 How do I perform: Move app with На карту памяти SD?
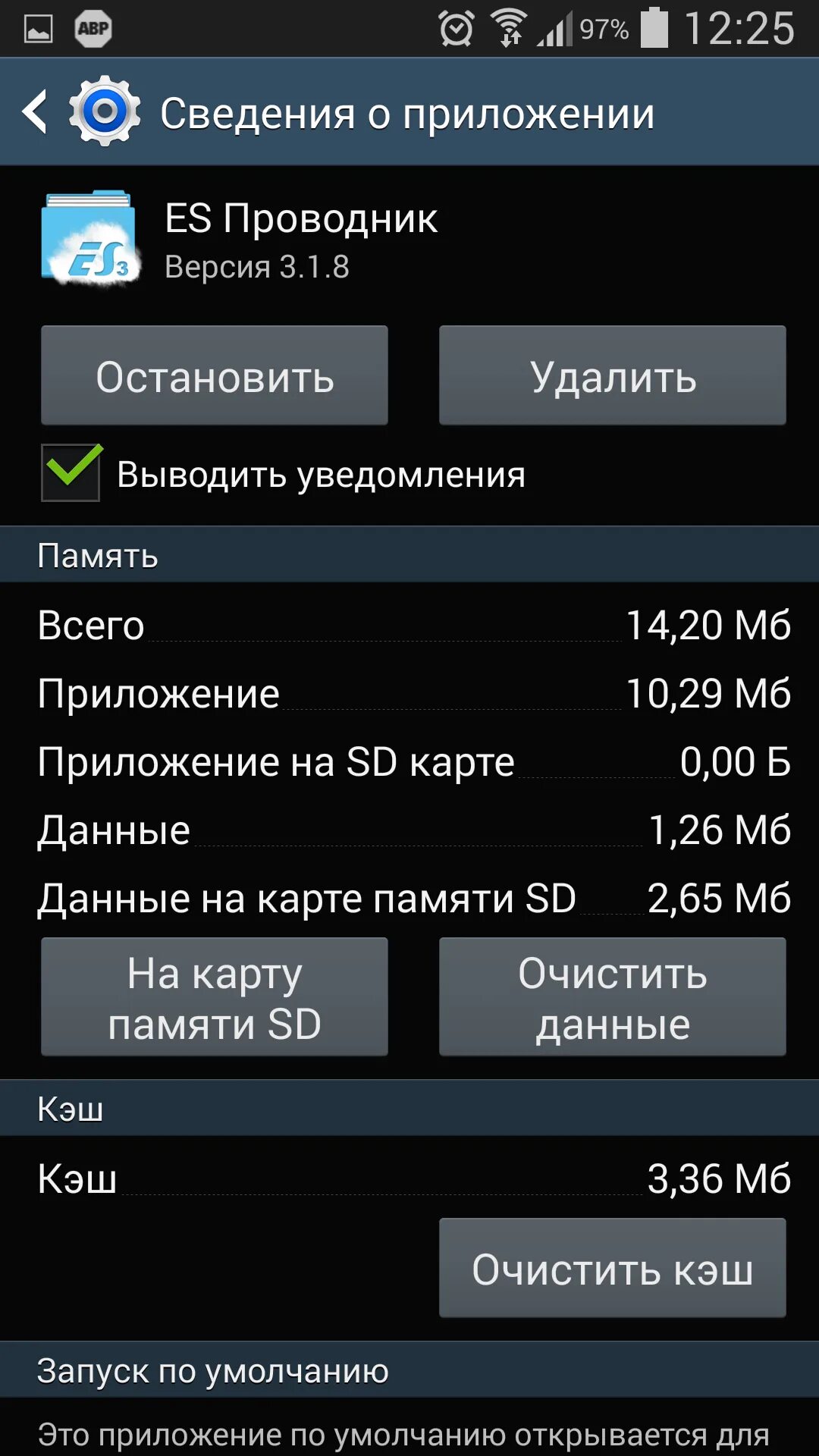coord(215,997)
